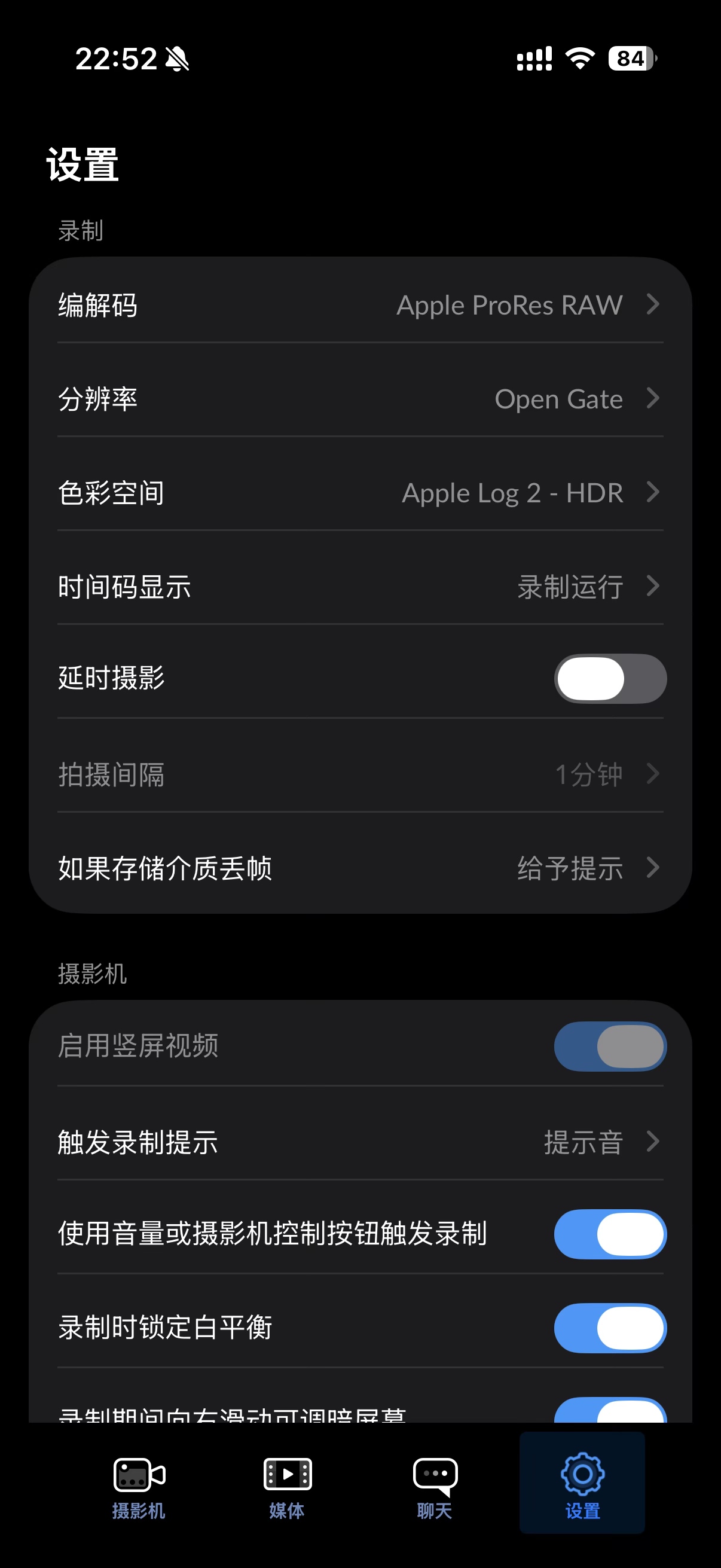Open the 如果存储介质丢帧 option

coord(360,868)
